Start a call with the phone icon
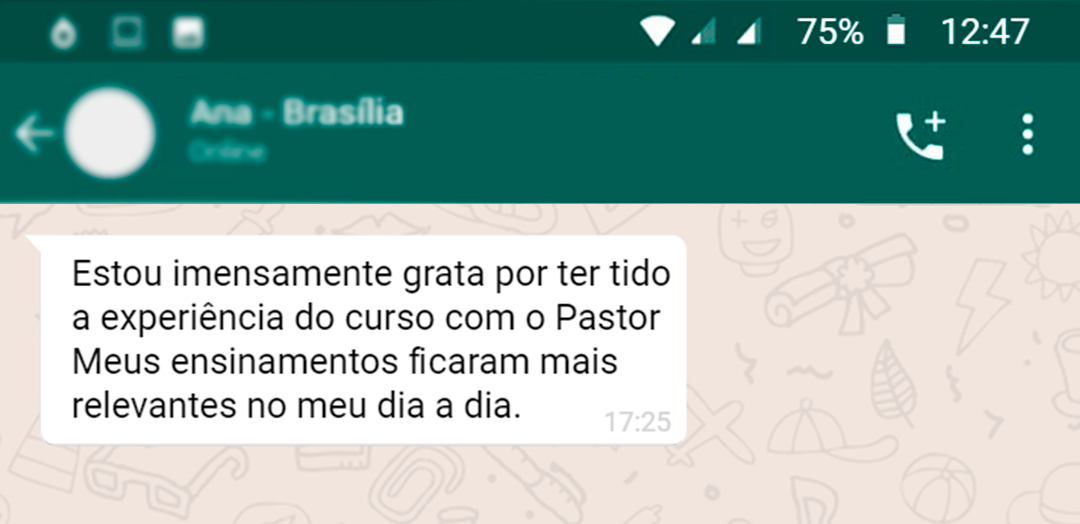 tap(919, 135)
